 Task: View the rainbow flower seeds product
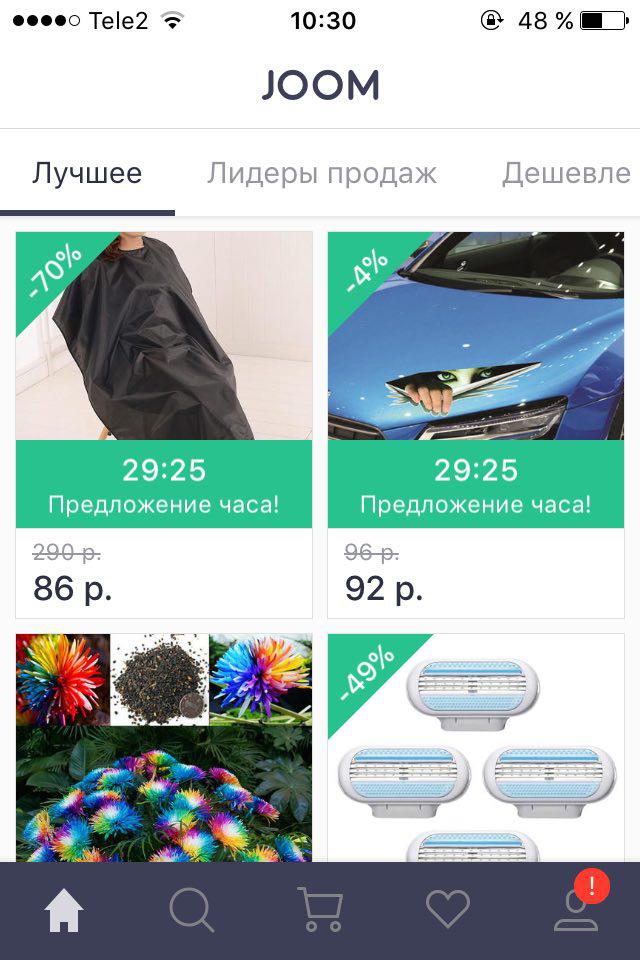coord(164,746)
